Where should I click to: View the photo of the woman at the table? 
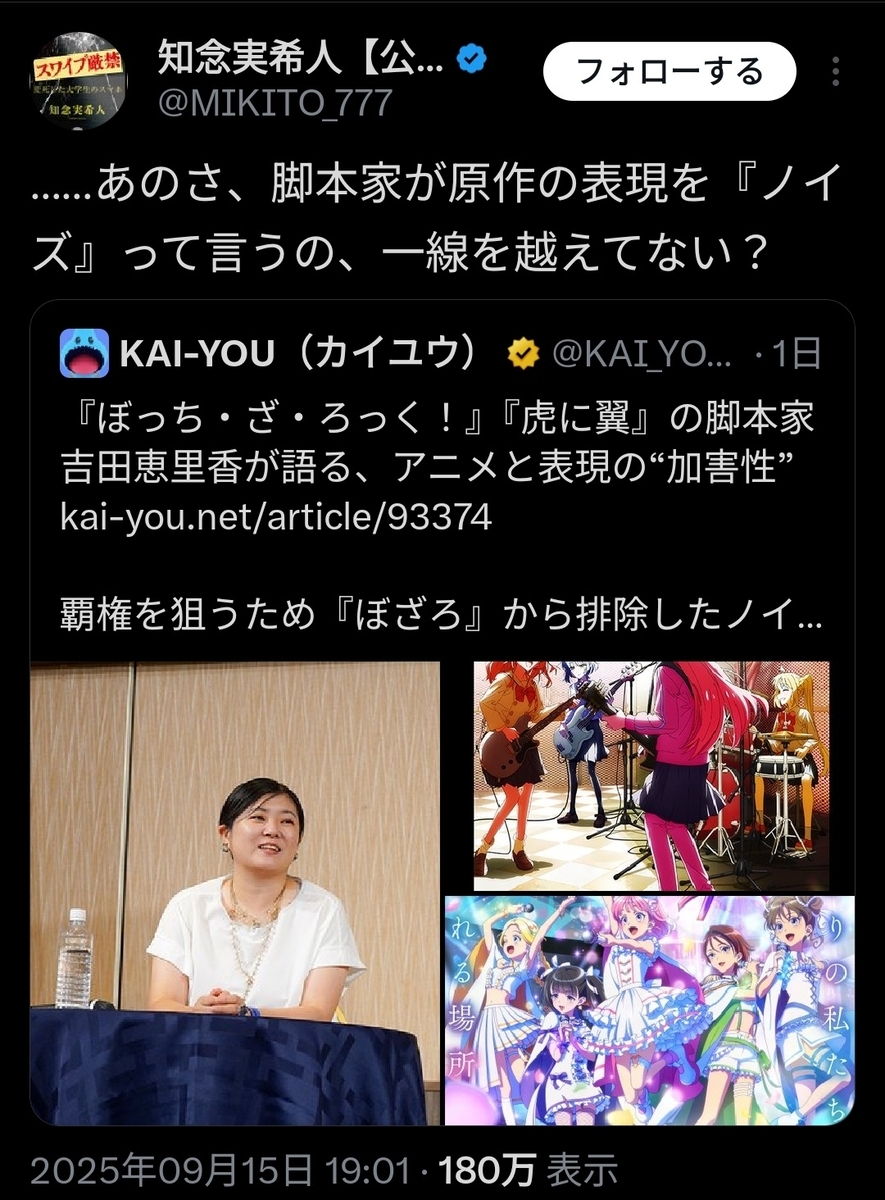[235, 892]
